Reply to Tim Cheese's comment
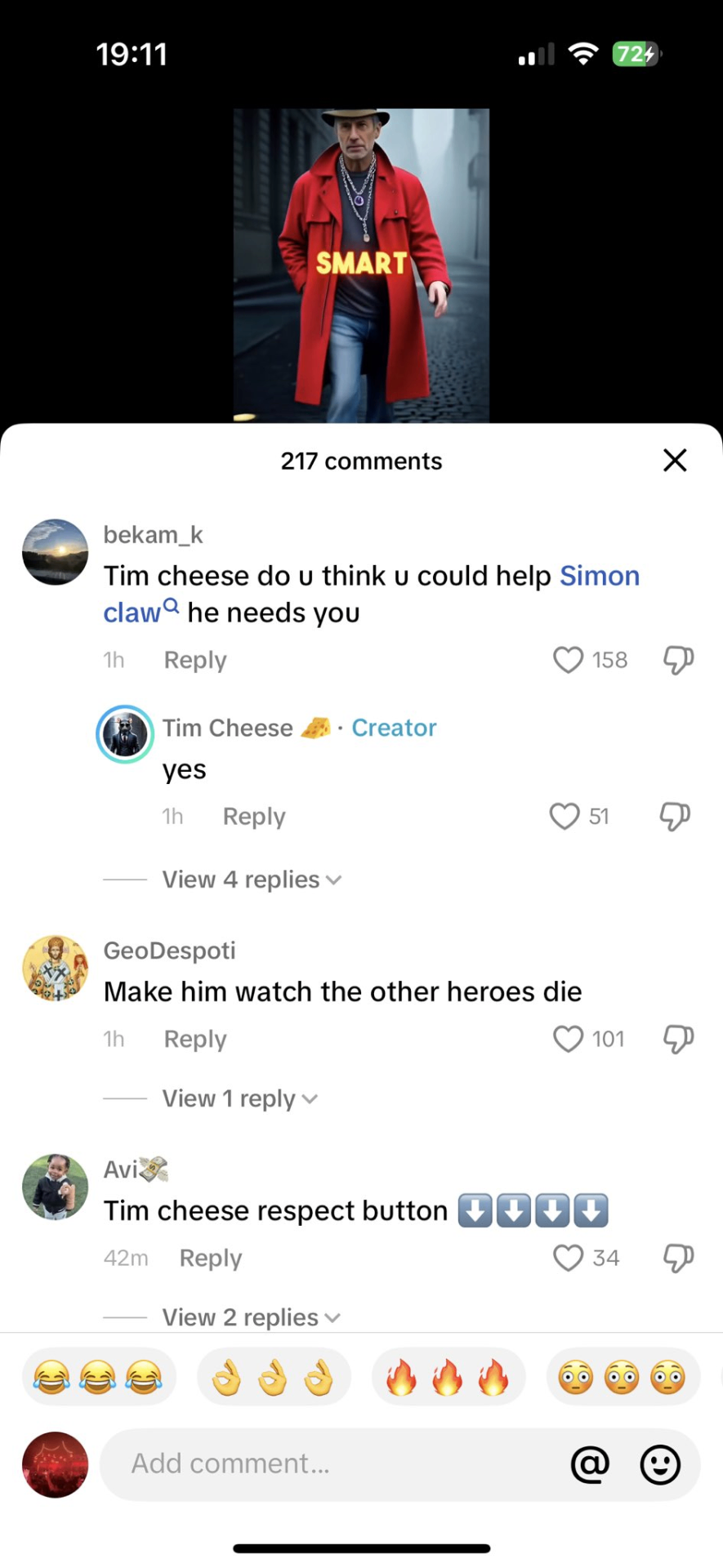723x1568 pixels. coord(253,816)
